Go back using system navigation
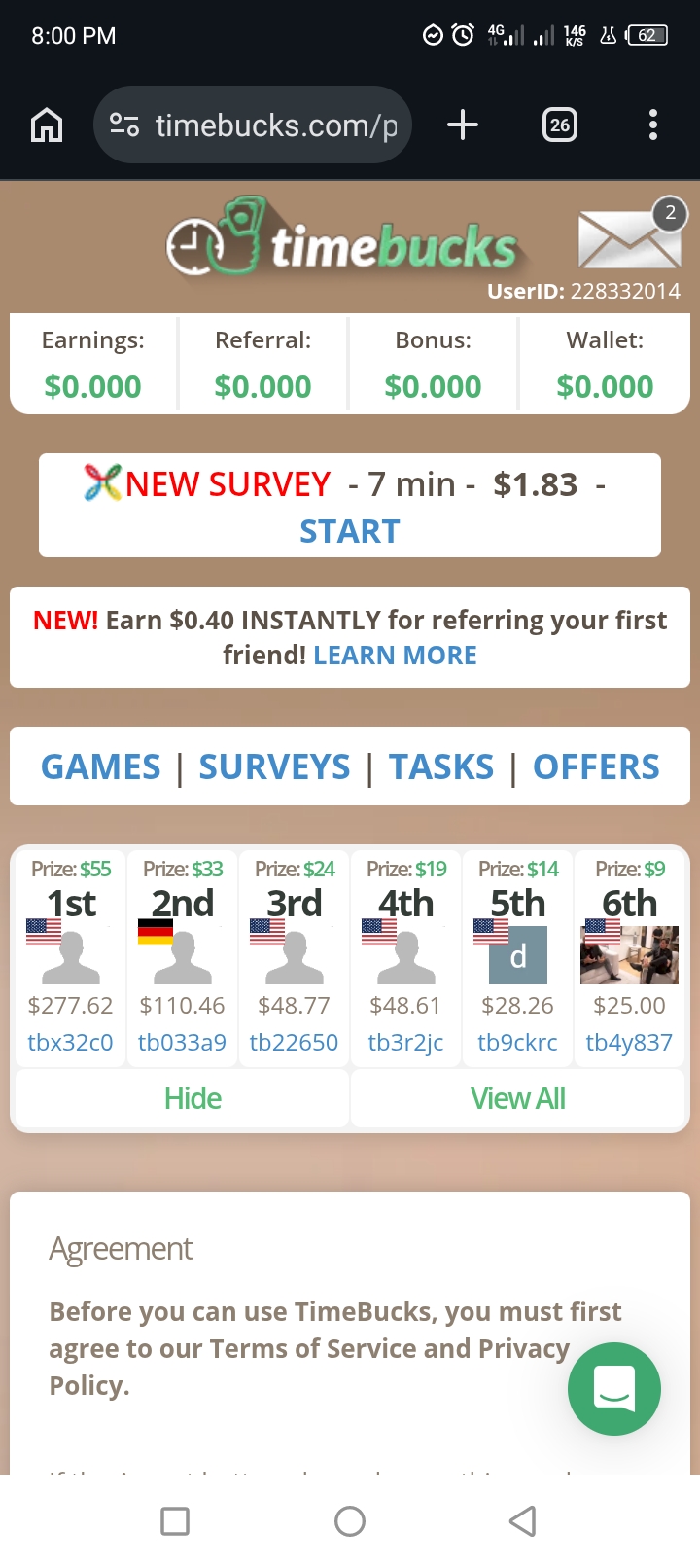This screenshot has width=700, height=1568. coord(523,1521)
